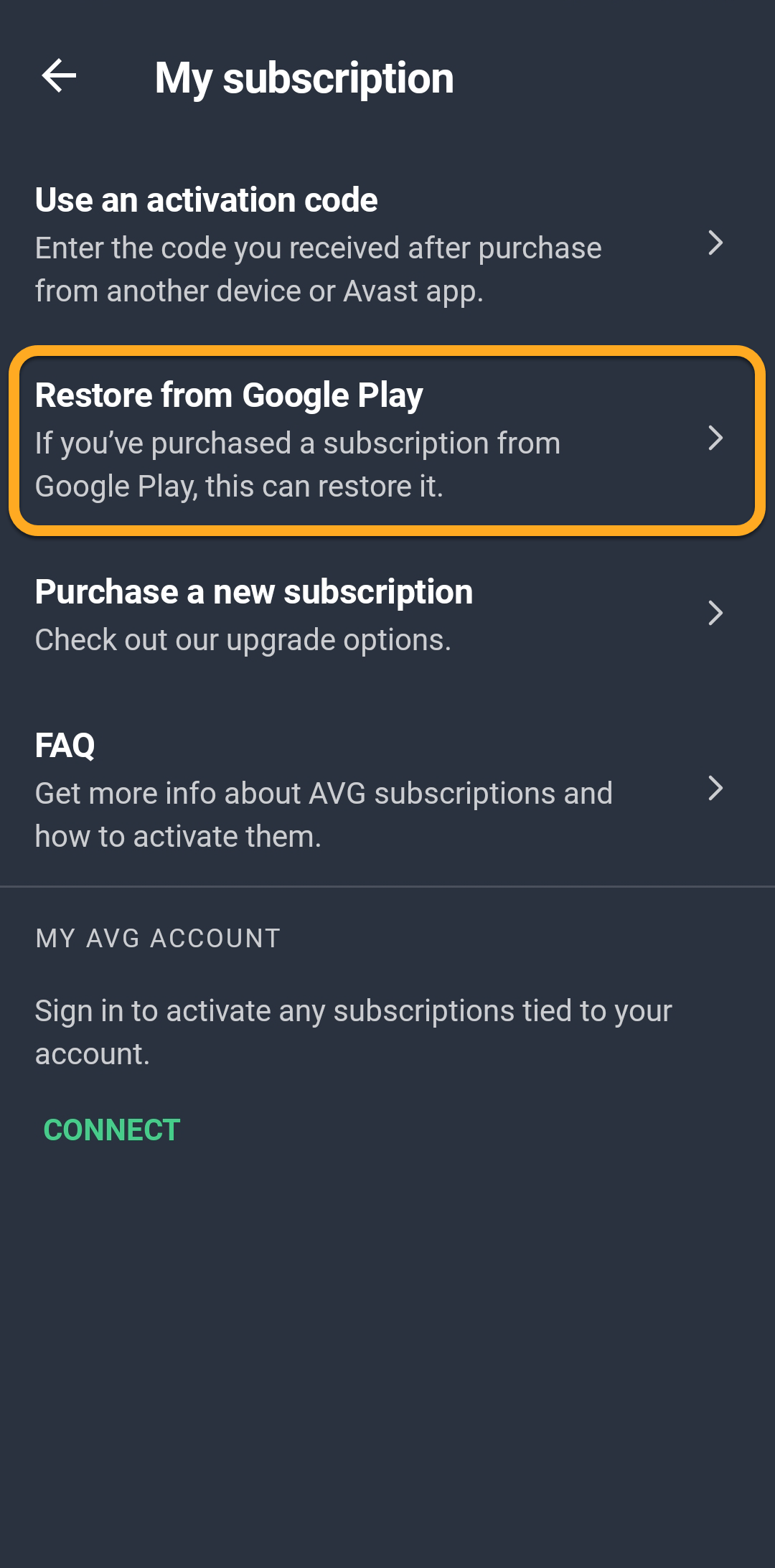This screenshot has height=1568, width=775.
Task: Tap CONNECT to sign in to AVG account
Action: [x=112, y=1130]
